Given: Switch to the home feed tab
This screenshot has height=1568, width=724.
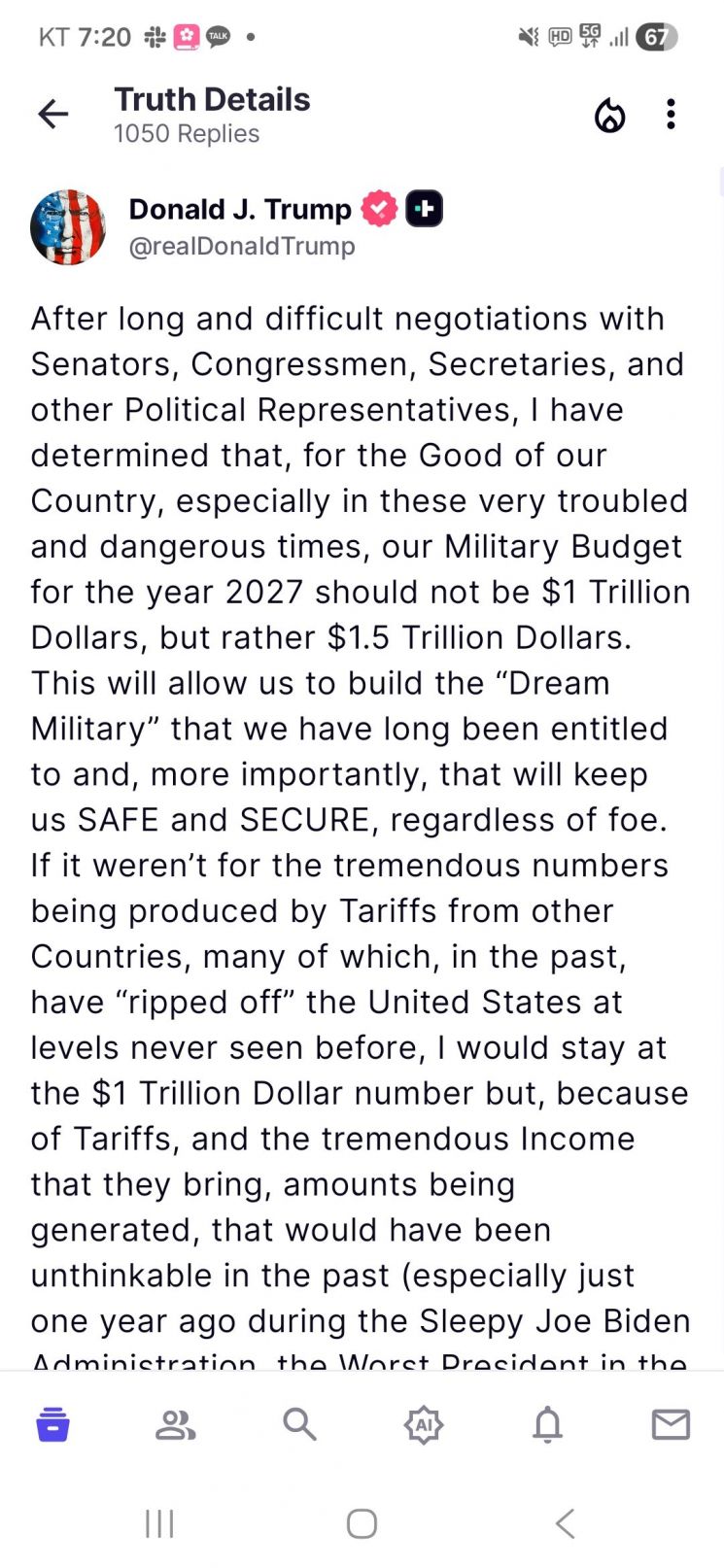Looking at the screenshot, I should pyautogui.click(x=52, y=1425).
